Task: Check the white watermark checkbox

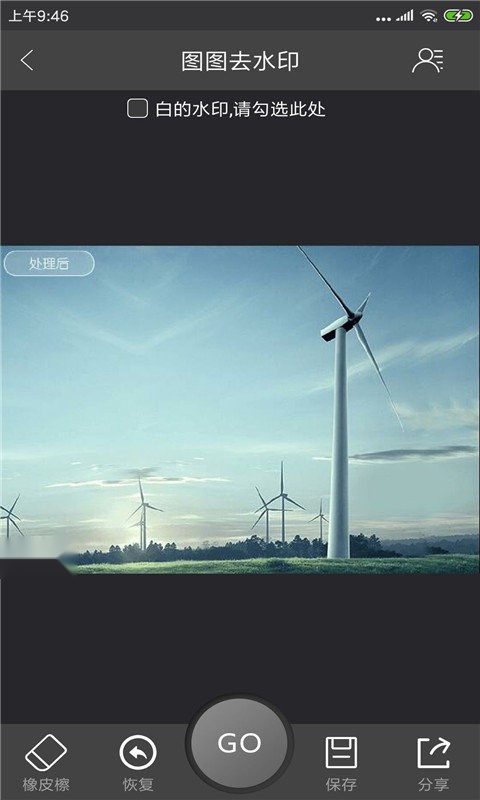Action: pos(137,109)
